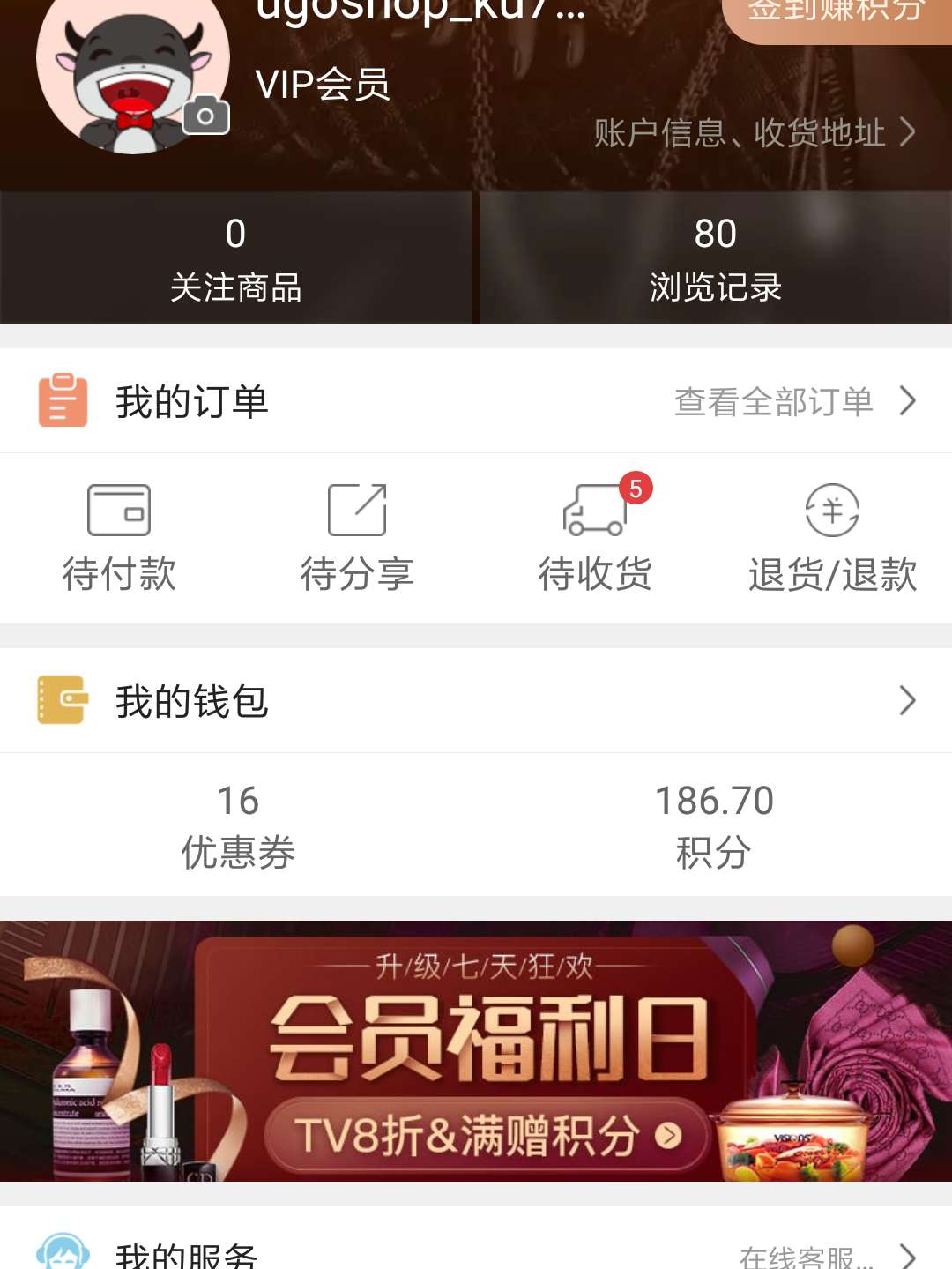View my 优惠券 coupons

[x=238, y=825]
